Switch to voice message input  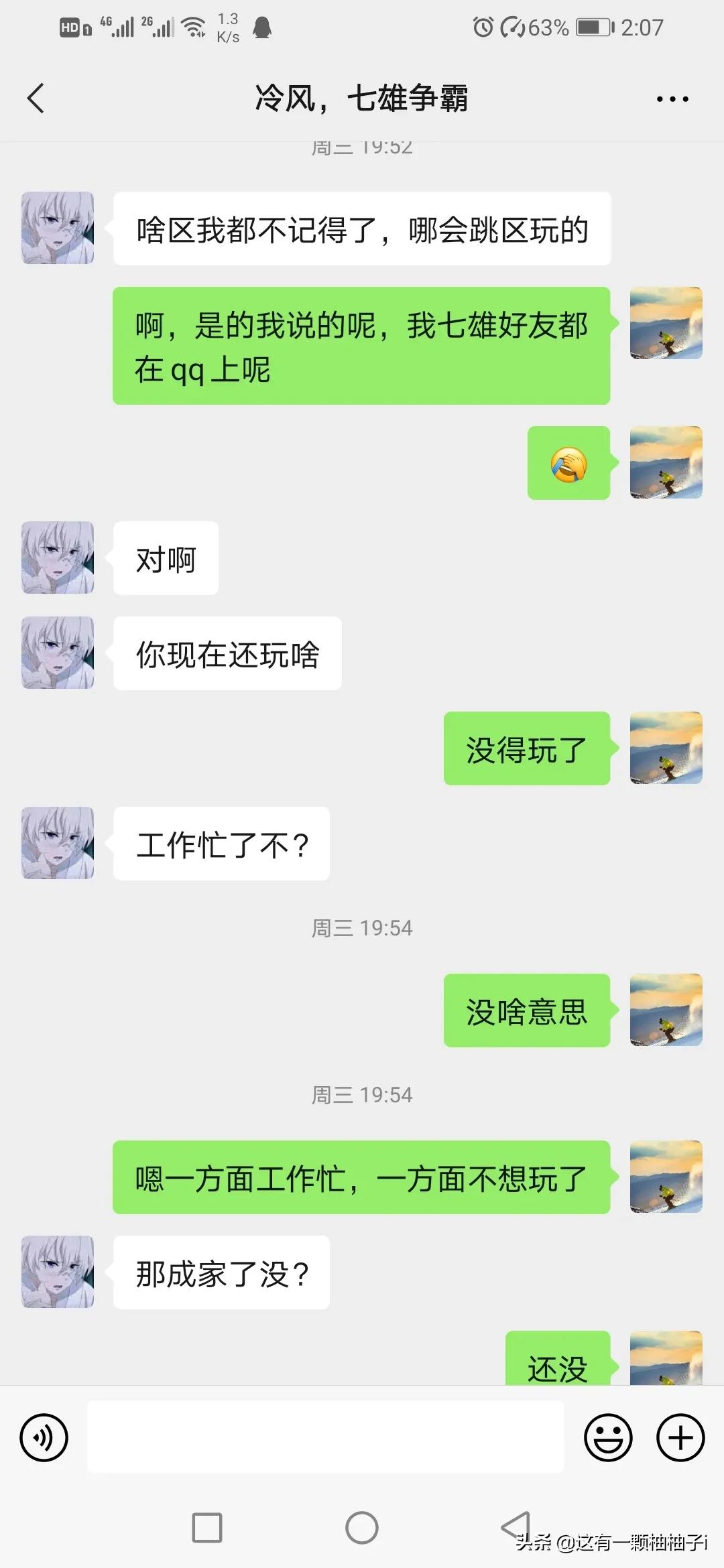coord(44,1437)
